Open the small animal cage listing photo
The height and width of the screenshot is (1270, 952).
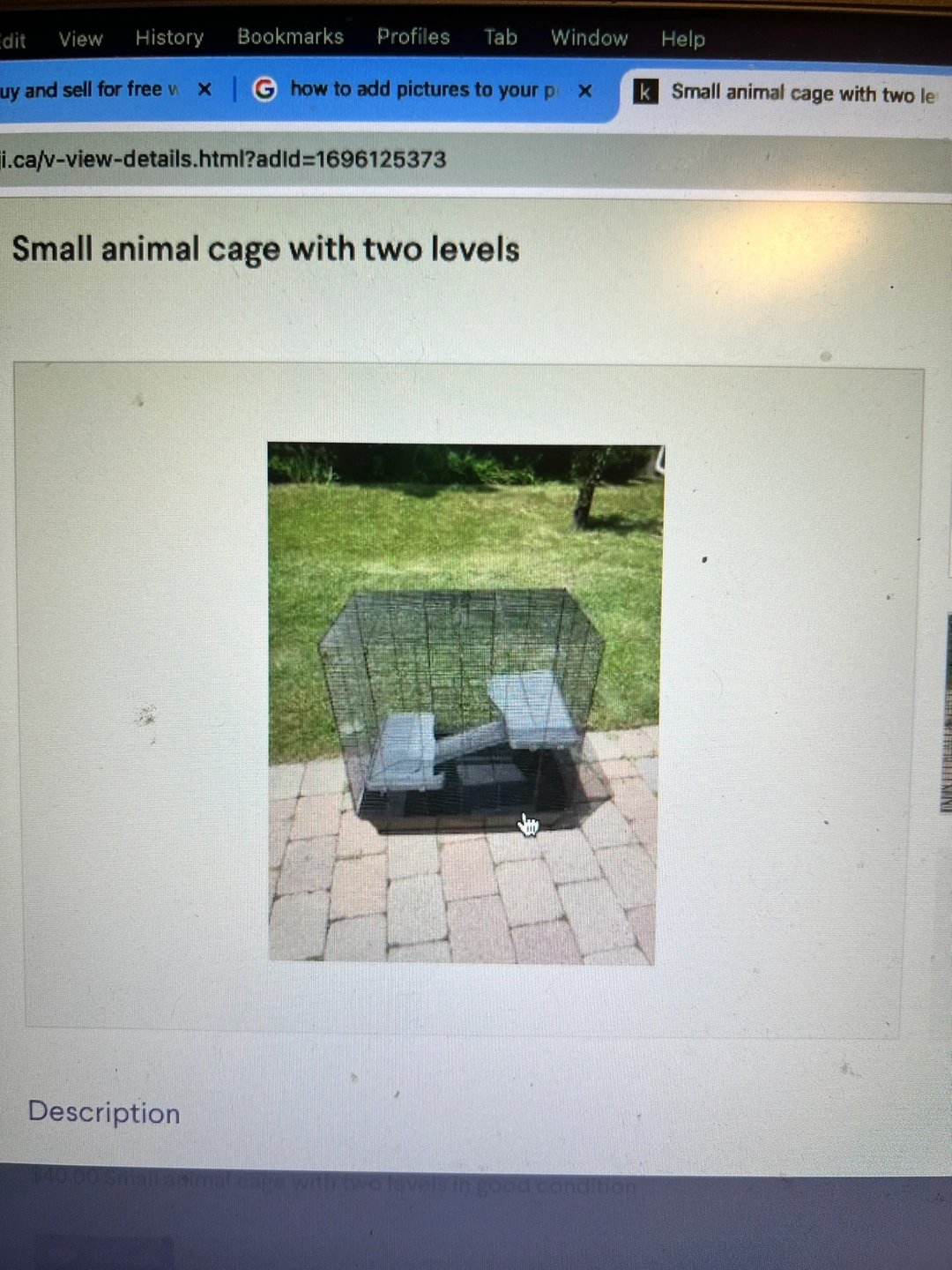click(465, 703)
